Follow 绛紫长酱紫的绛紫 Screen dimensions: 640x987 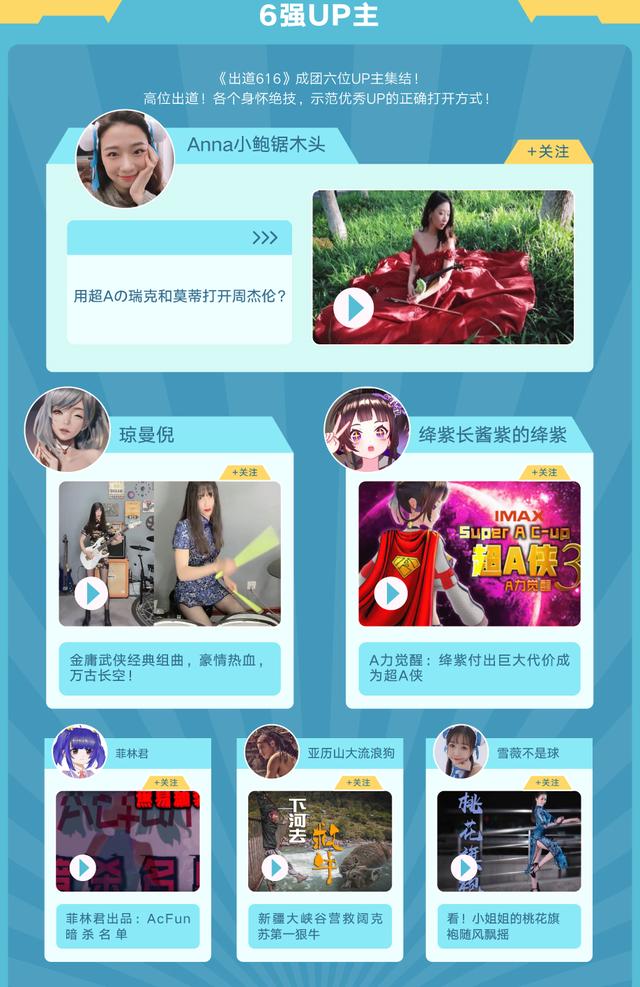pyautogui.click(x=545, y=472)
